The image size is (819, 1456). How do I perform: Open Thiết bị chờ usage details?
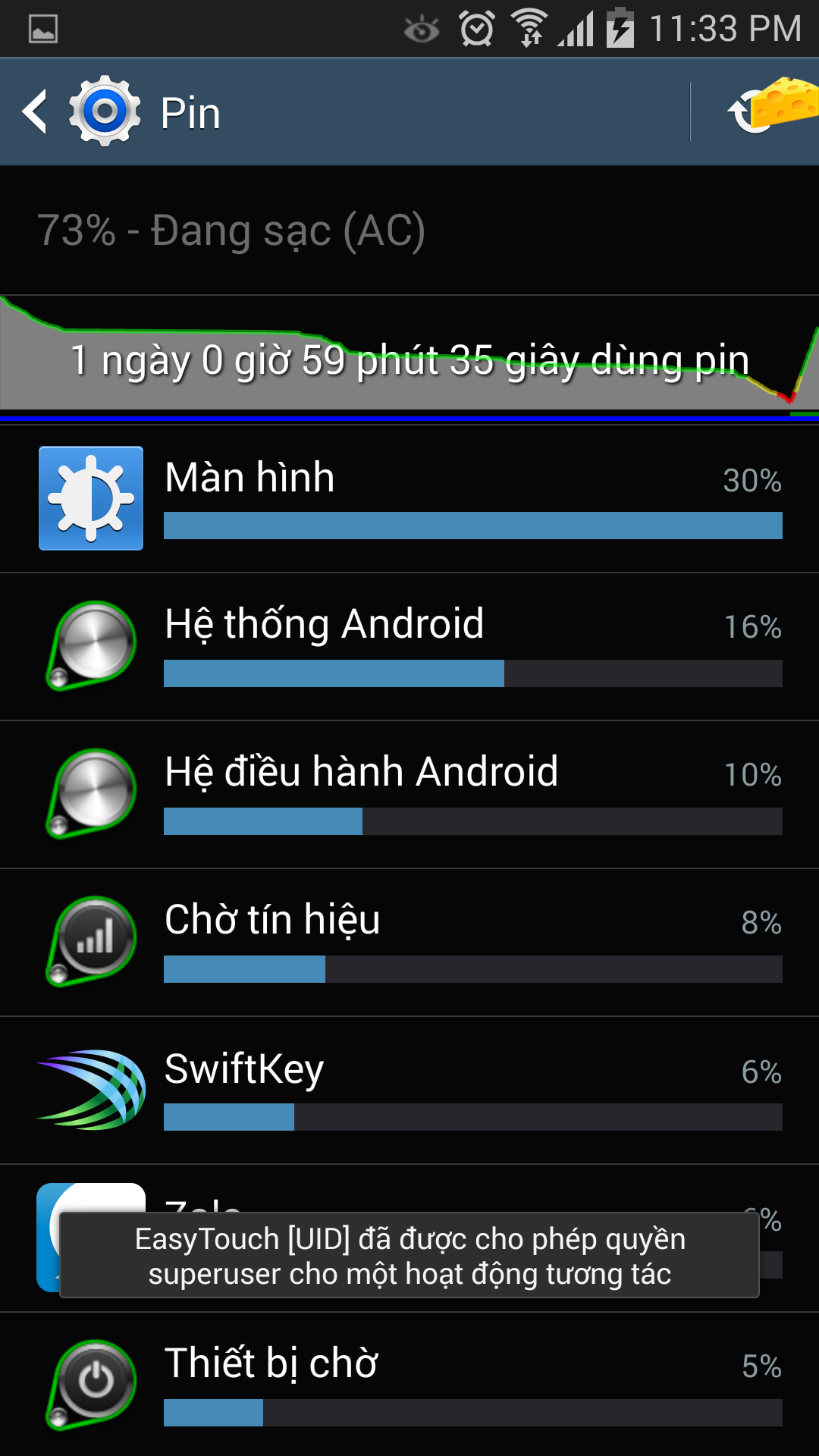(x=409, y=1384)
